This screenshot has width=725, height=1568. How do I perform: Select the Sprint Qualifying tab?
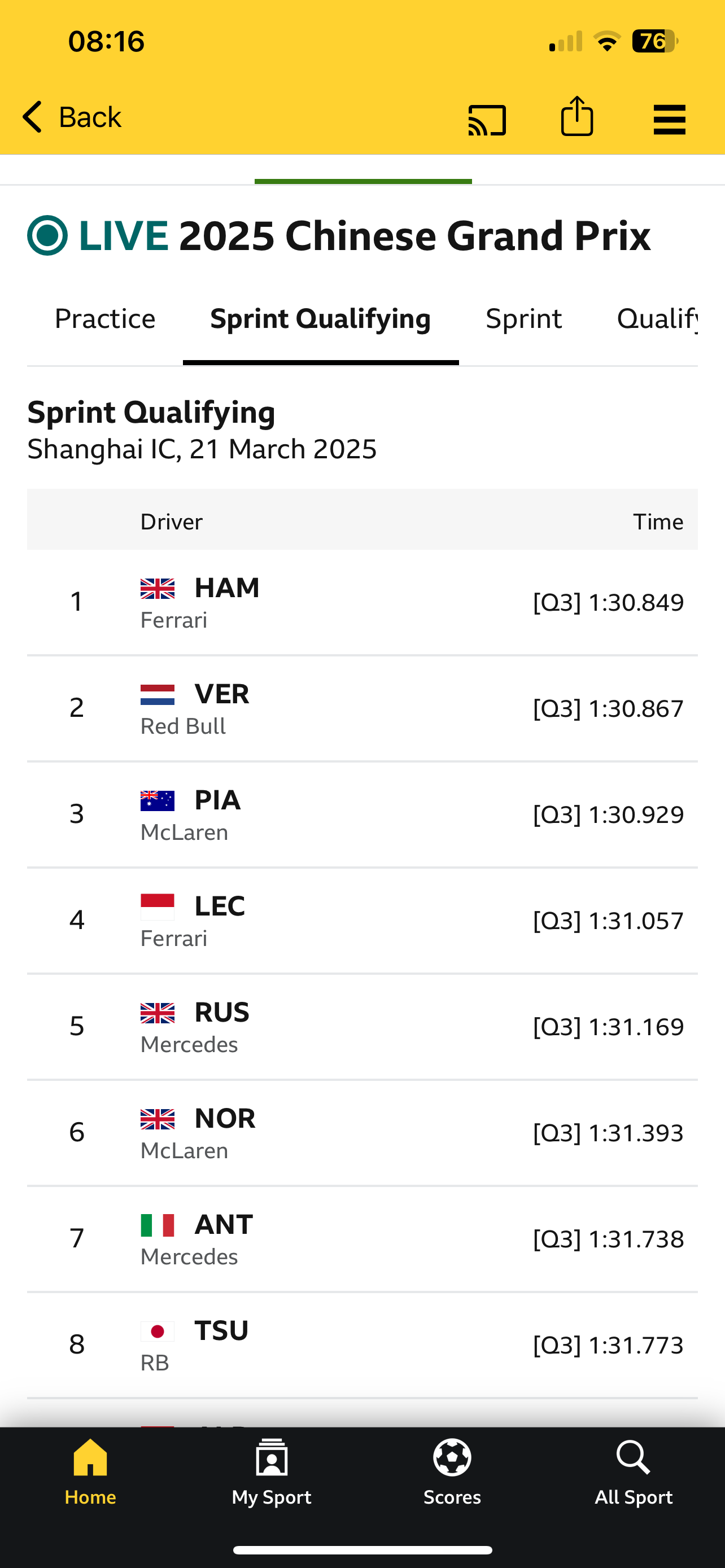(x=321, y=319)
